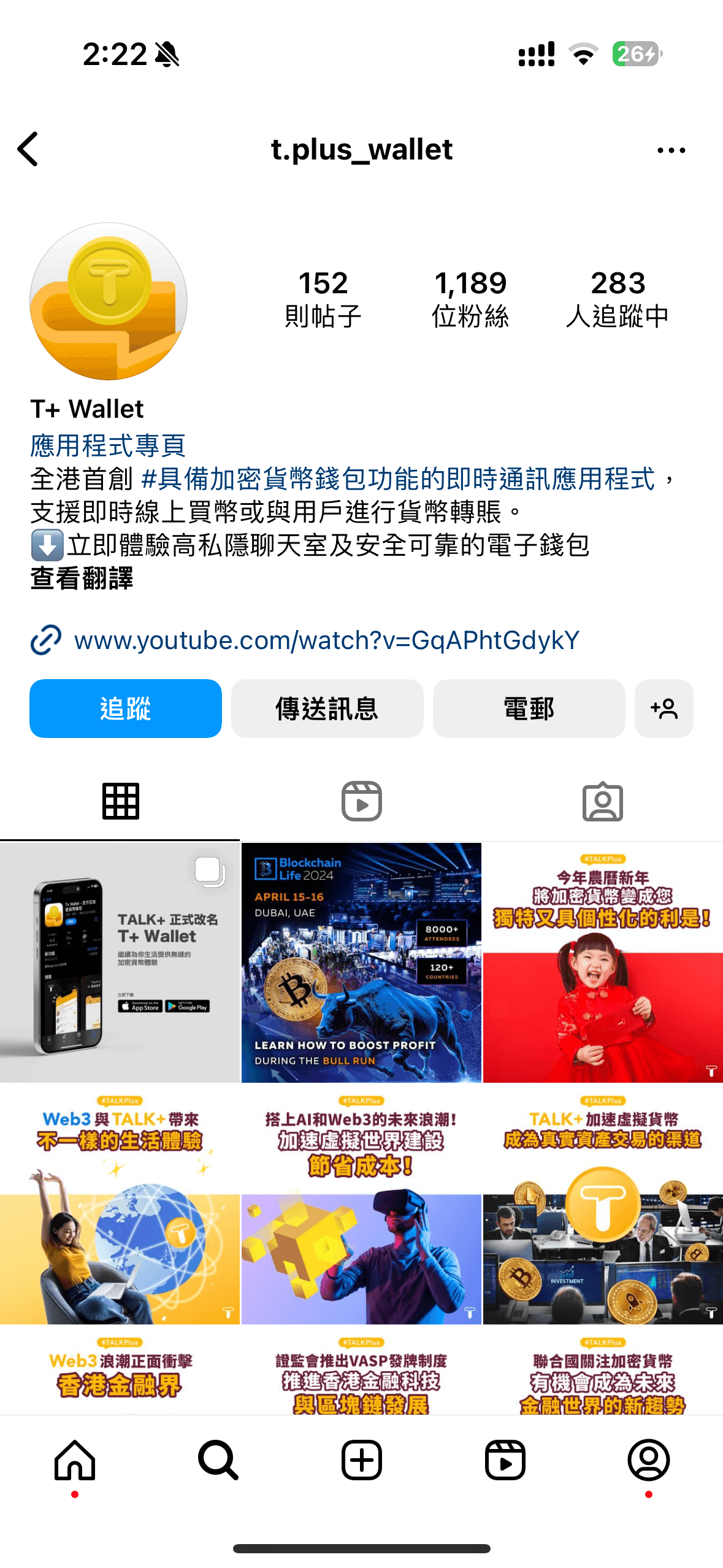View the 1,189 位粉絲 followers list
723x1568 pixels.
(470, 299)
